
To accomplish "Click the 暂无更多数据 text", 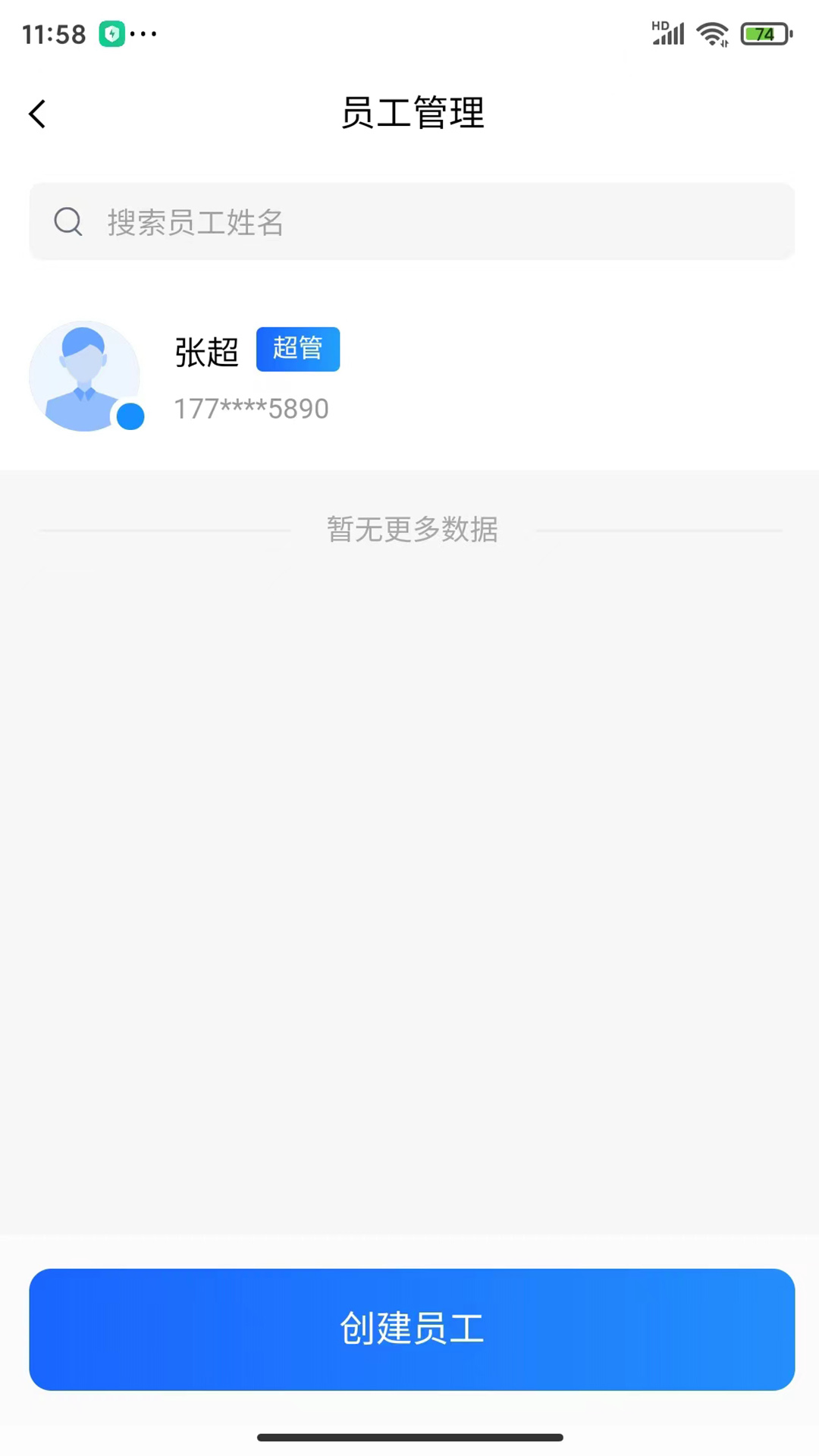I will pos(413,530).
